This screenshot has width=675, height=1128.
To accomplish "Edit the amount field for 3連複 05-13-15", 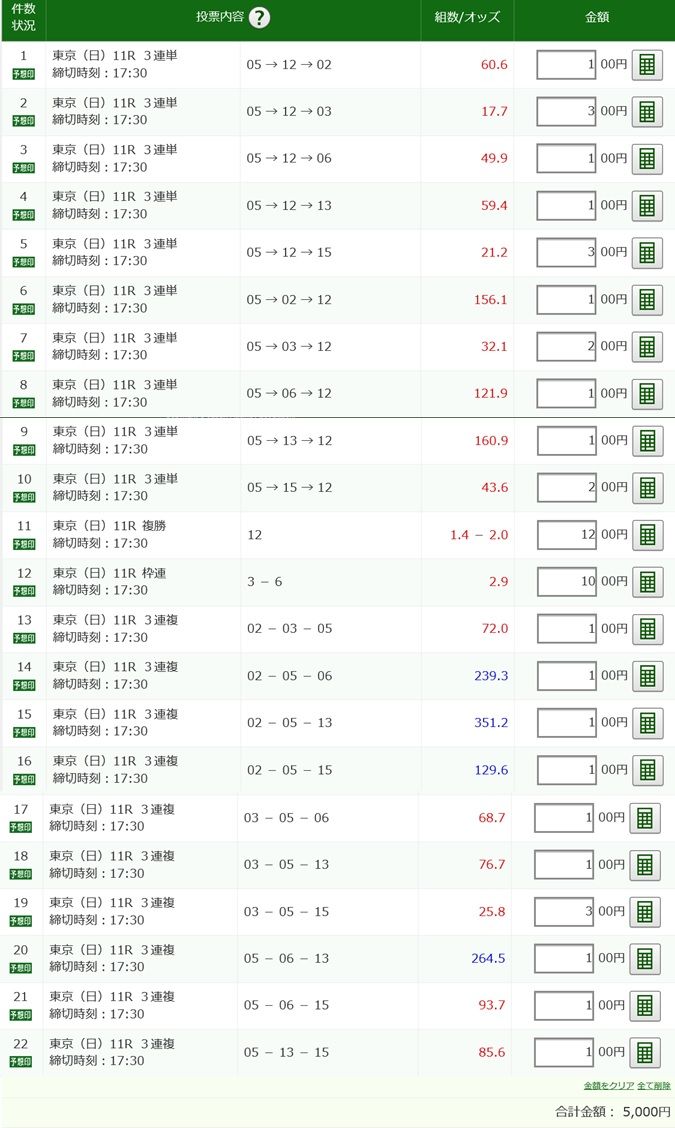I will pos(564,1052).
